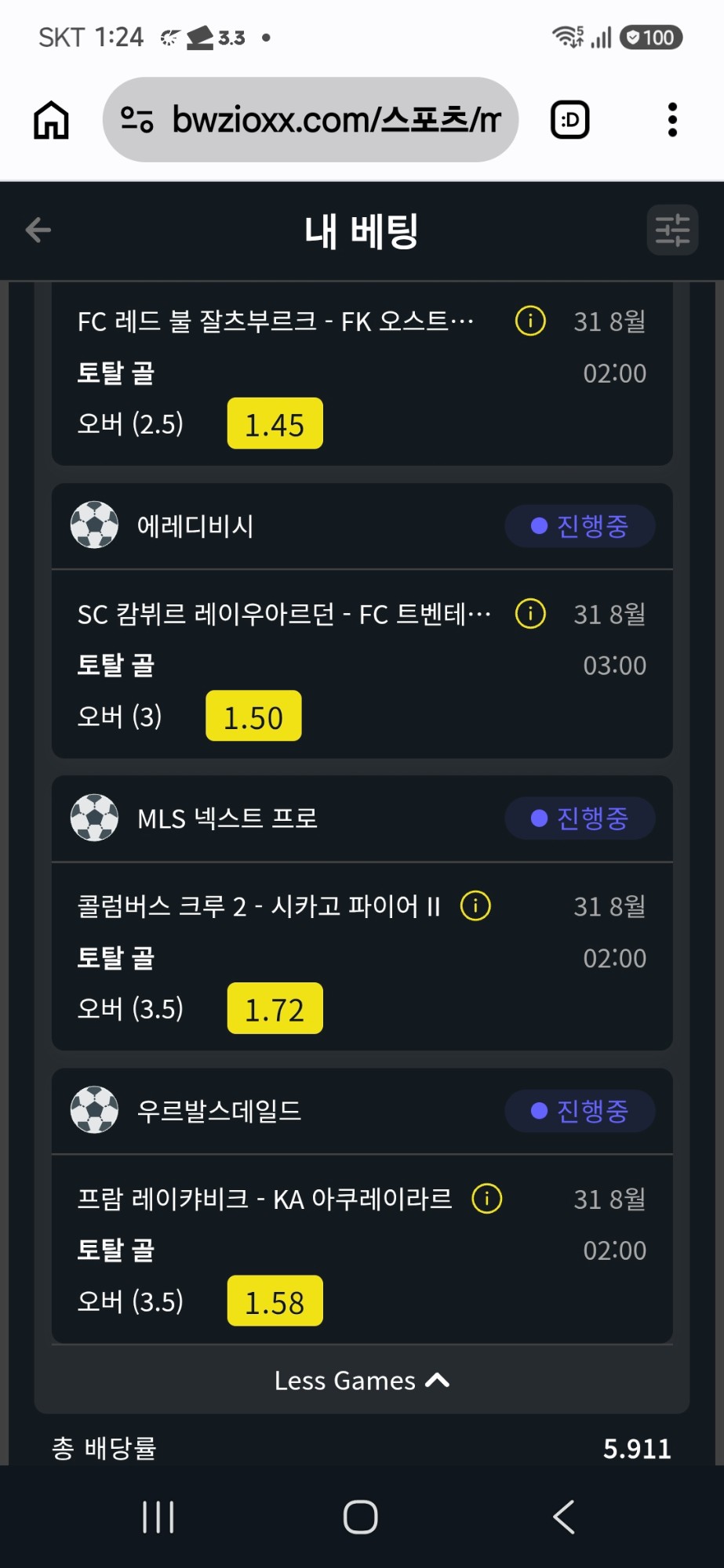Show info for 콜럼버스 크루 2 match

[475, 906]
